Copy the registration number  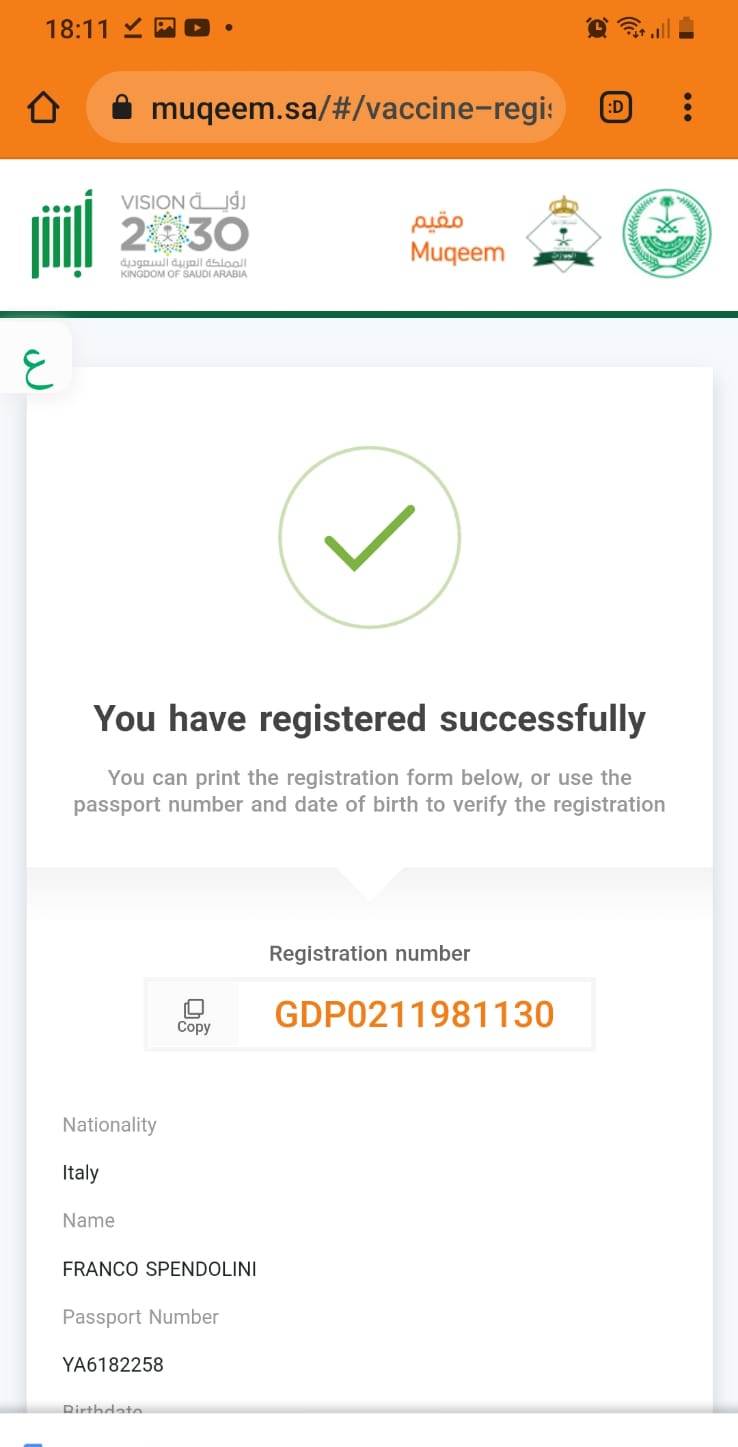pos(193,1015)
